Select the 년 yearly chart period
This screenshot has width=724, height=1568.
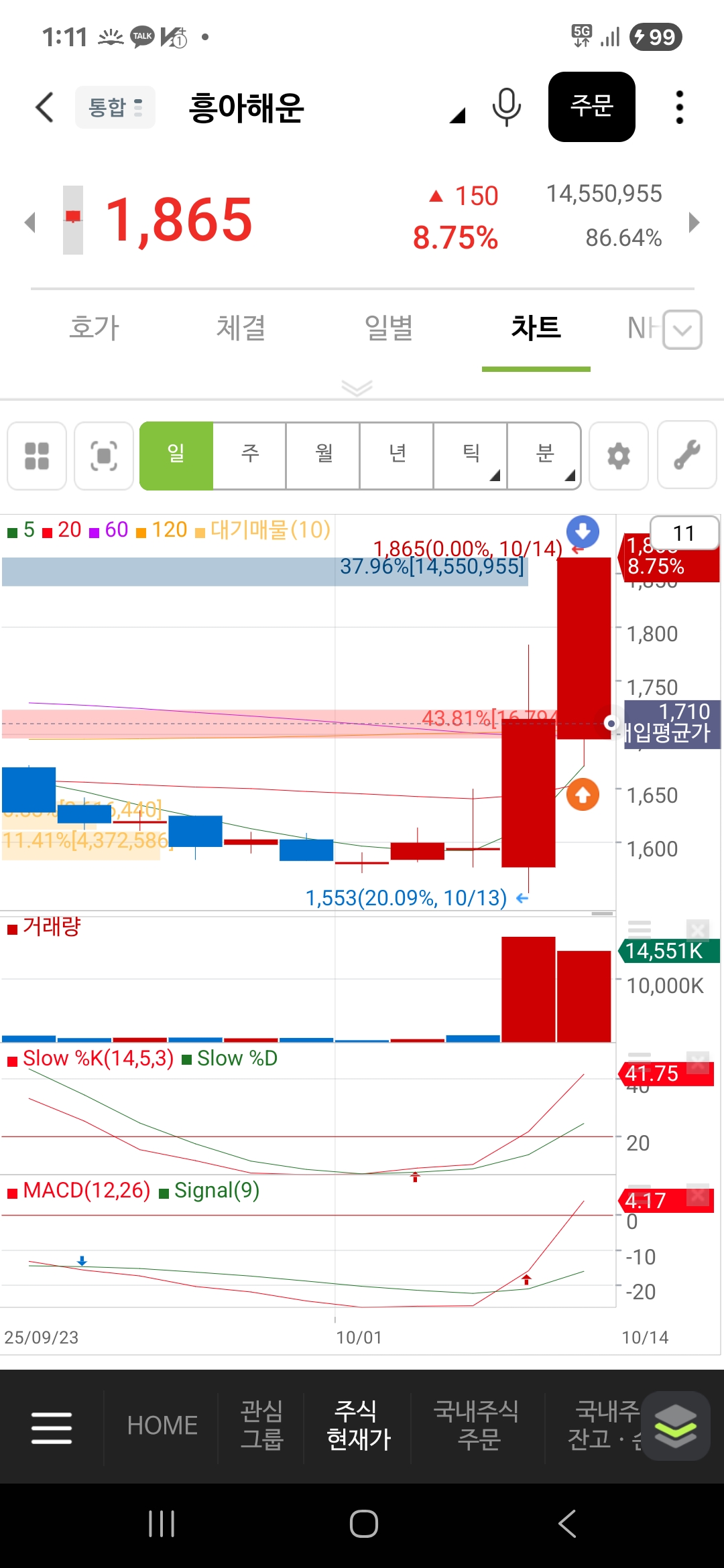coord(398,456)
